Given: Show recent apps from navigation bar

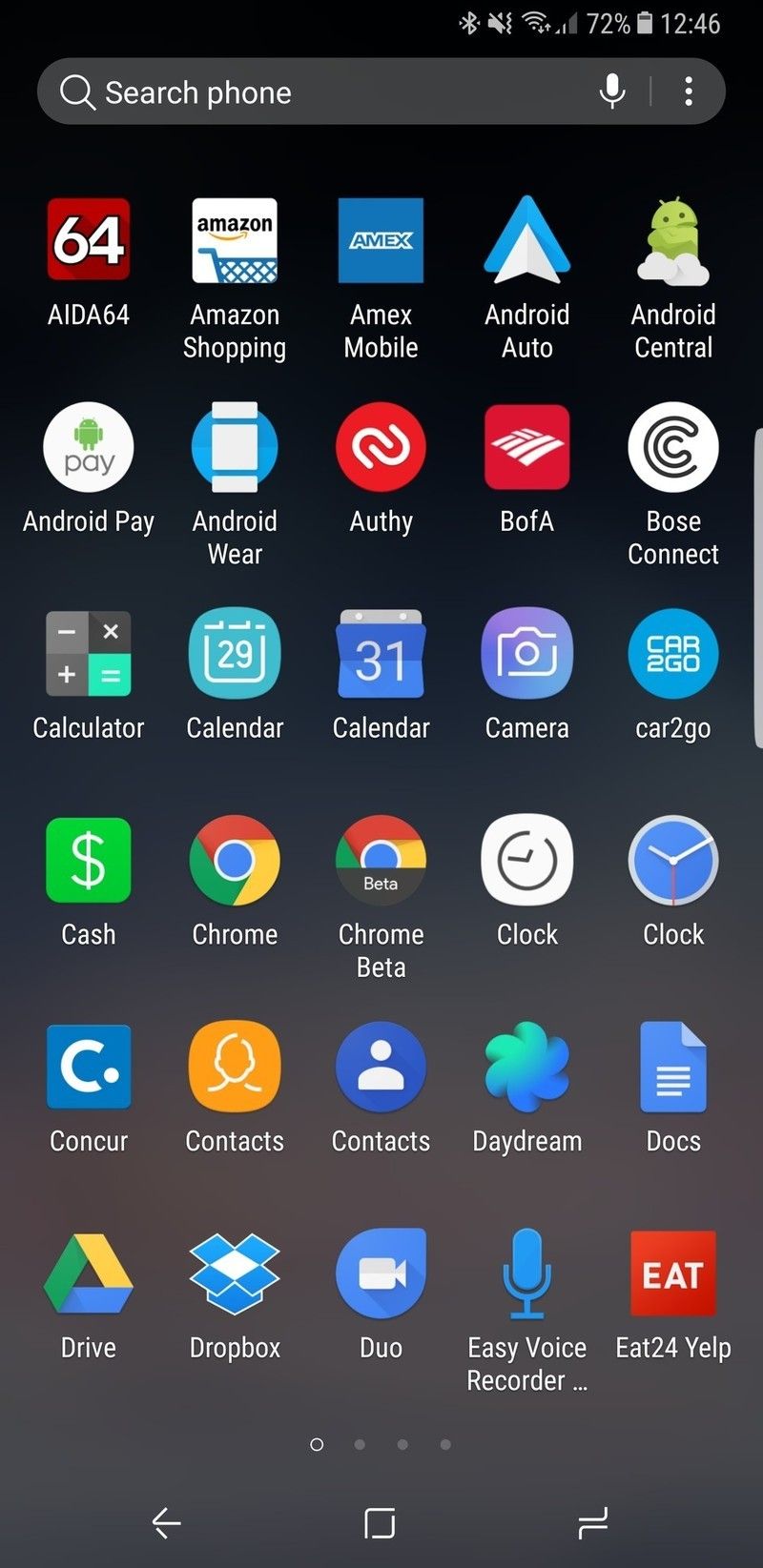Looking at the screenshot, I should 592,1523.
